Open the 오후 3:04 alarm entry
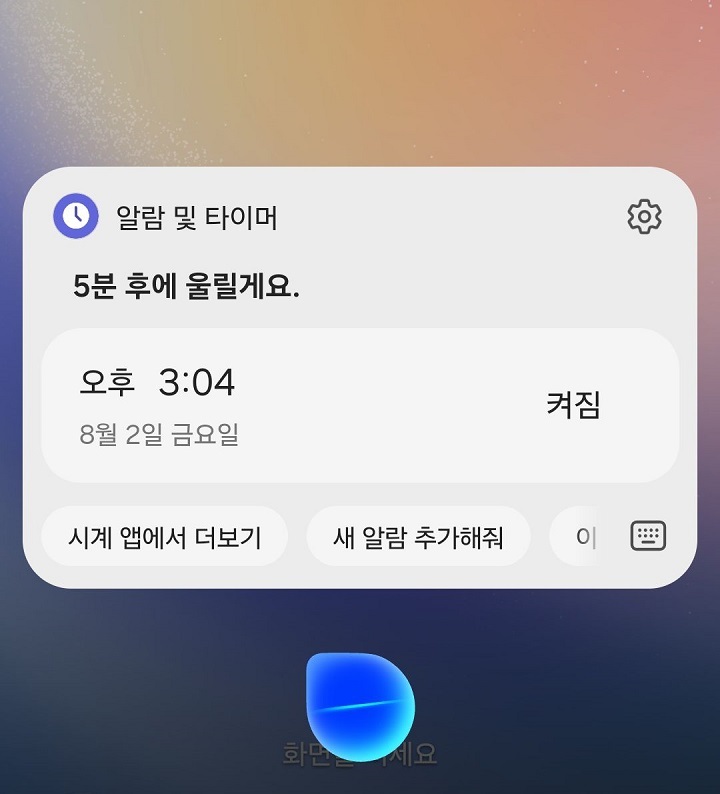The image size is (720, 794). (x=161, y=382)
